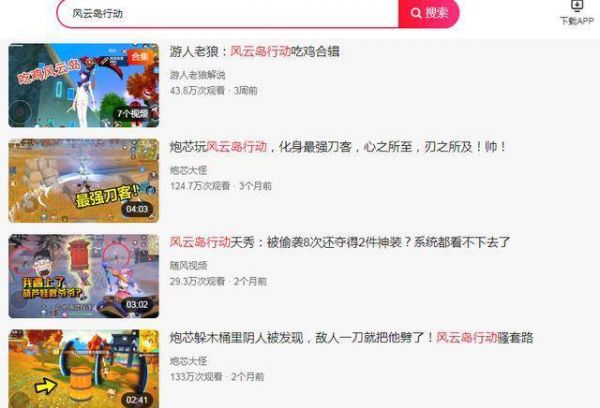
Task: Open the 游人老狼：风云岛行动吃鸡合辑 title
Action: coord(254,52)
